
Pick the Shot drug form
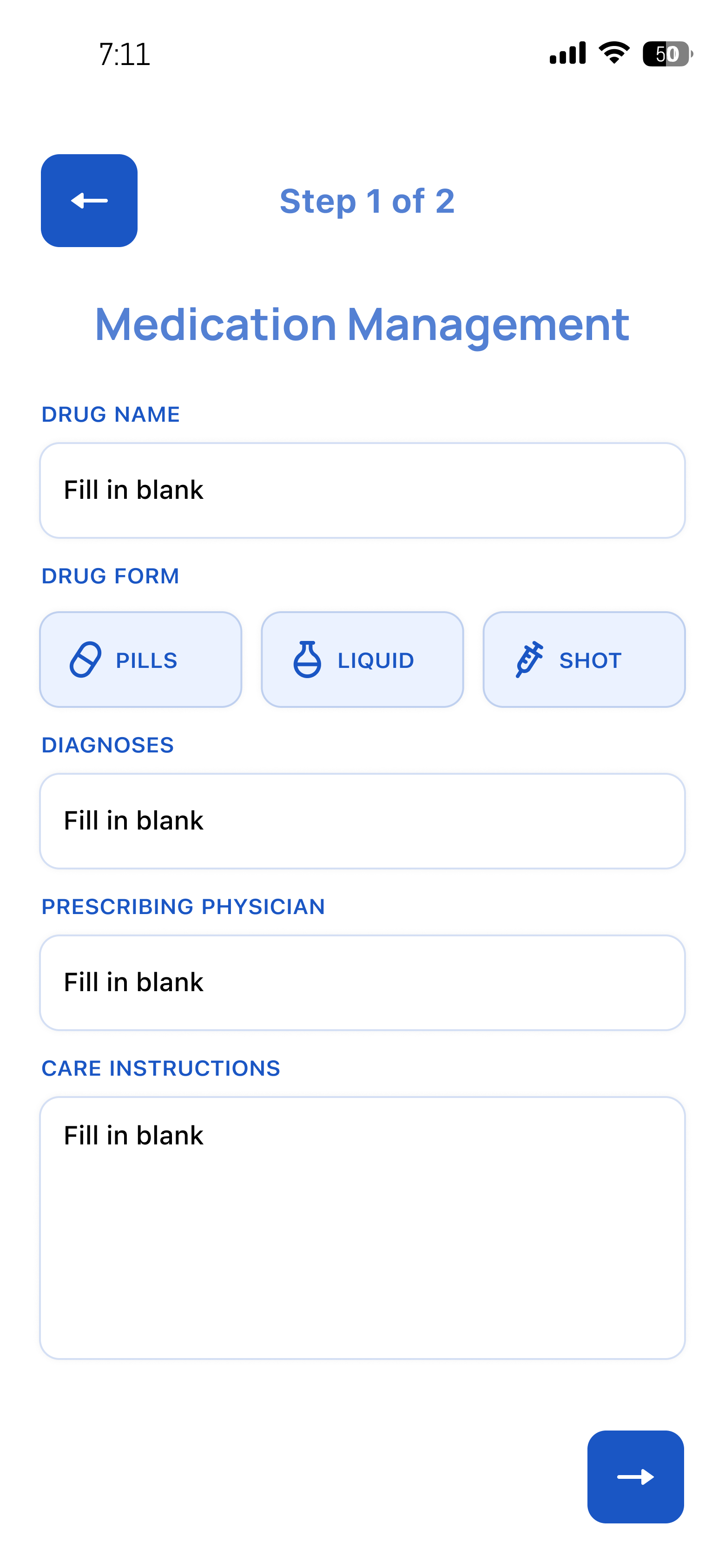point(584,659)
